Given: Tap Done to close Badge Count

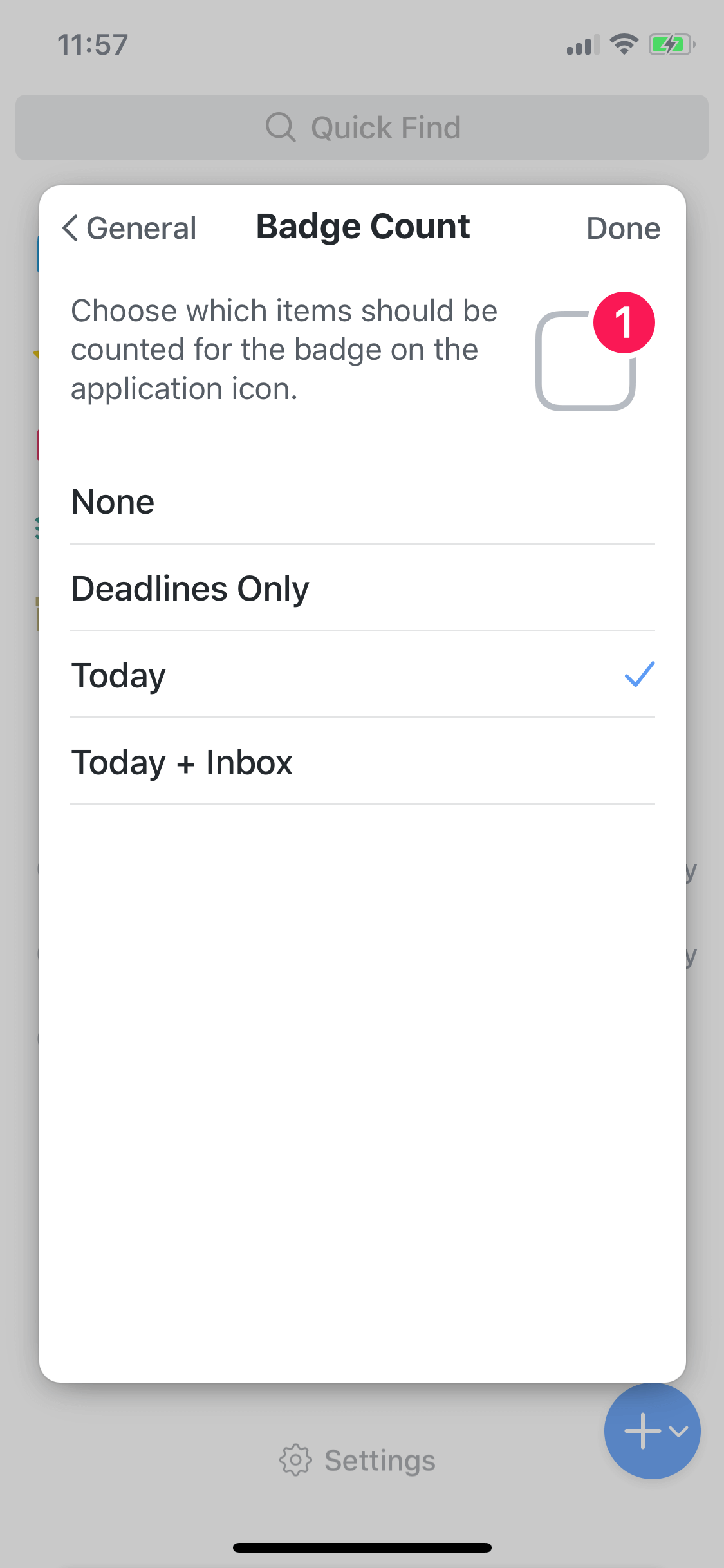Looking at the screenshot, I should click(x=623, y=229).
